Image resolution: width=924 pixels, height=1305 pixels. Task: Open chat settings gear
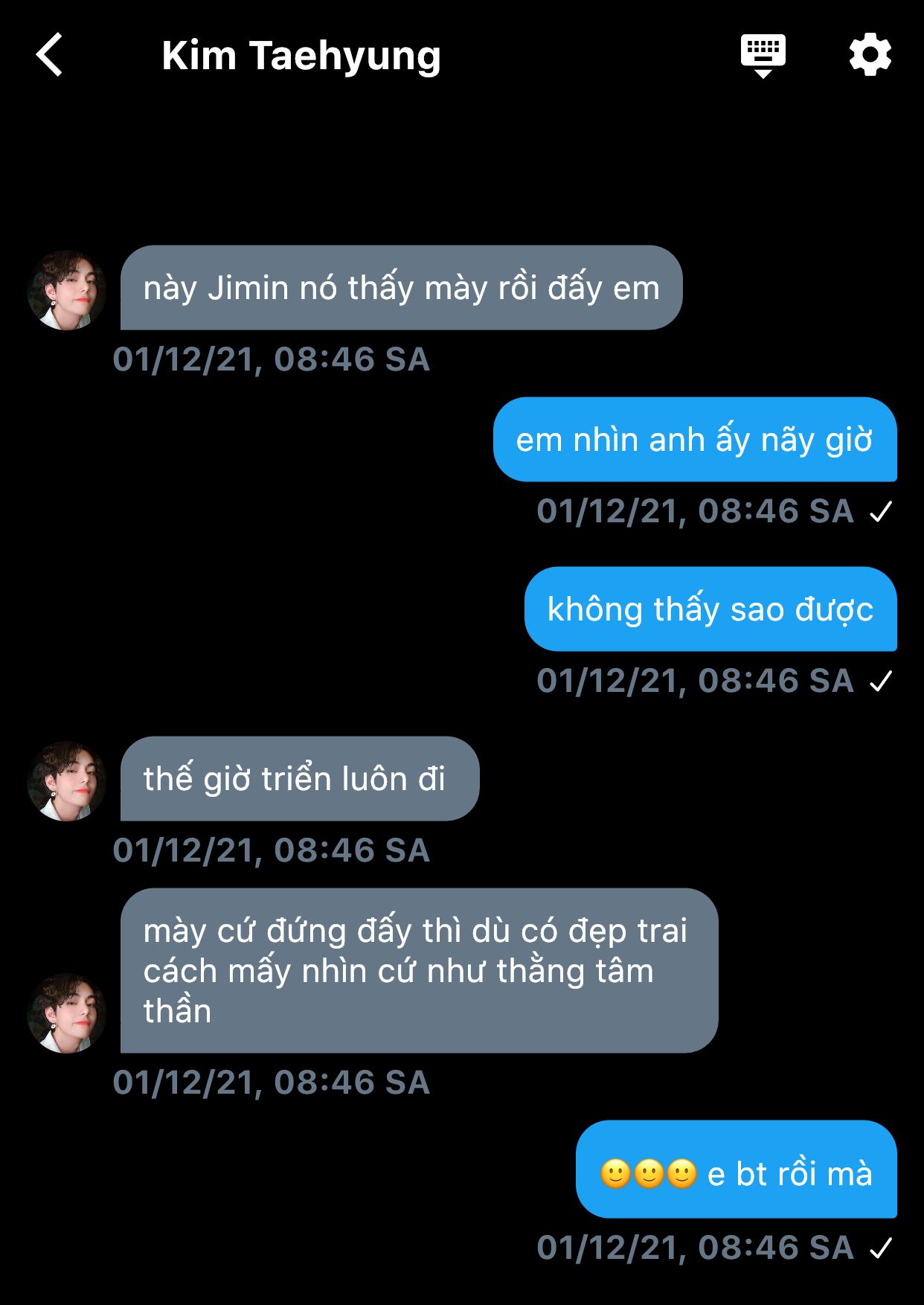[x=870, y=55]
